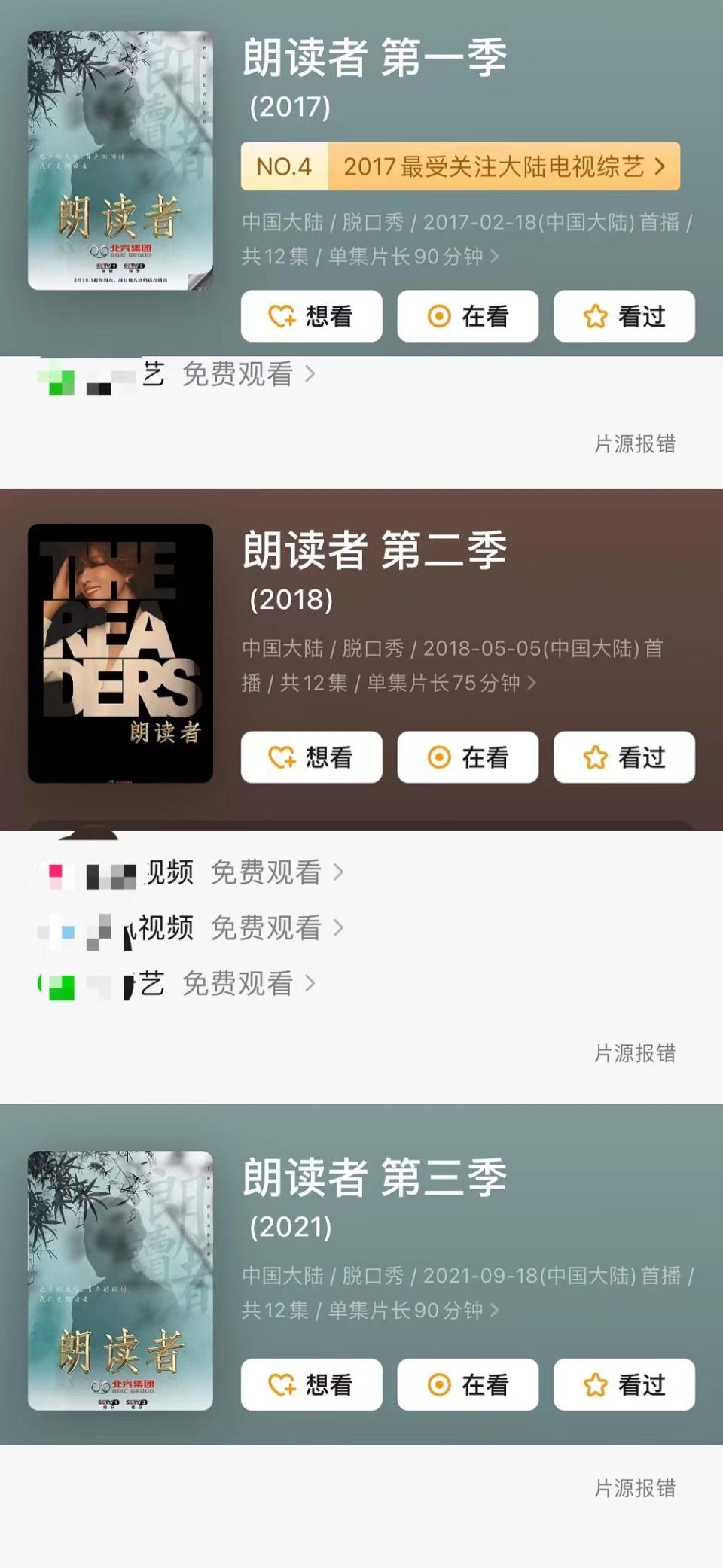Report source error under 第一季

pyautogui.click(x=634, y=444)
